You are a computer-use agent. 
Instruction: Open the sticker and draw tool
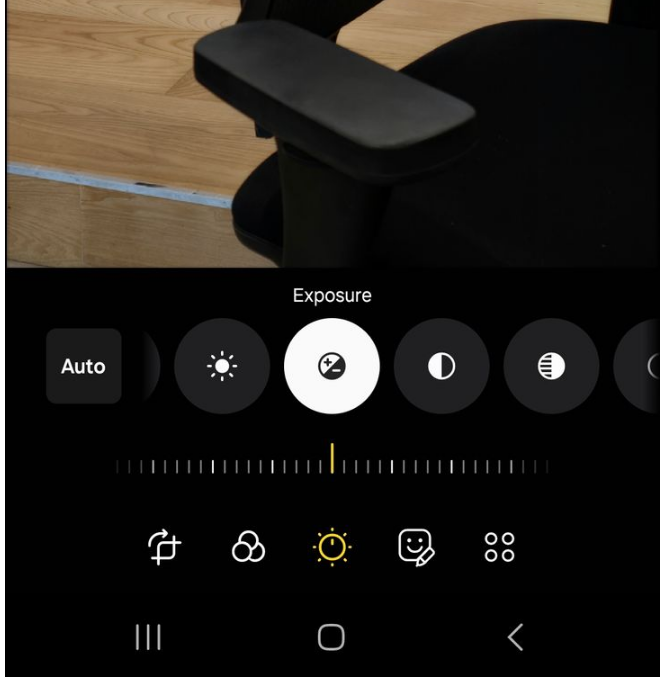(415, 547)
